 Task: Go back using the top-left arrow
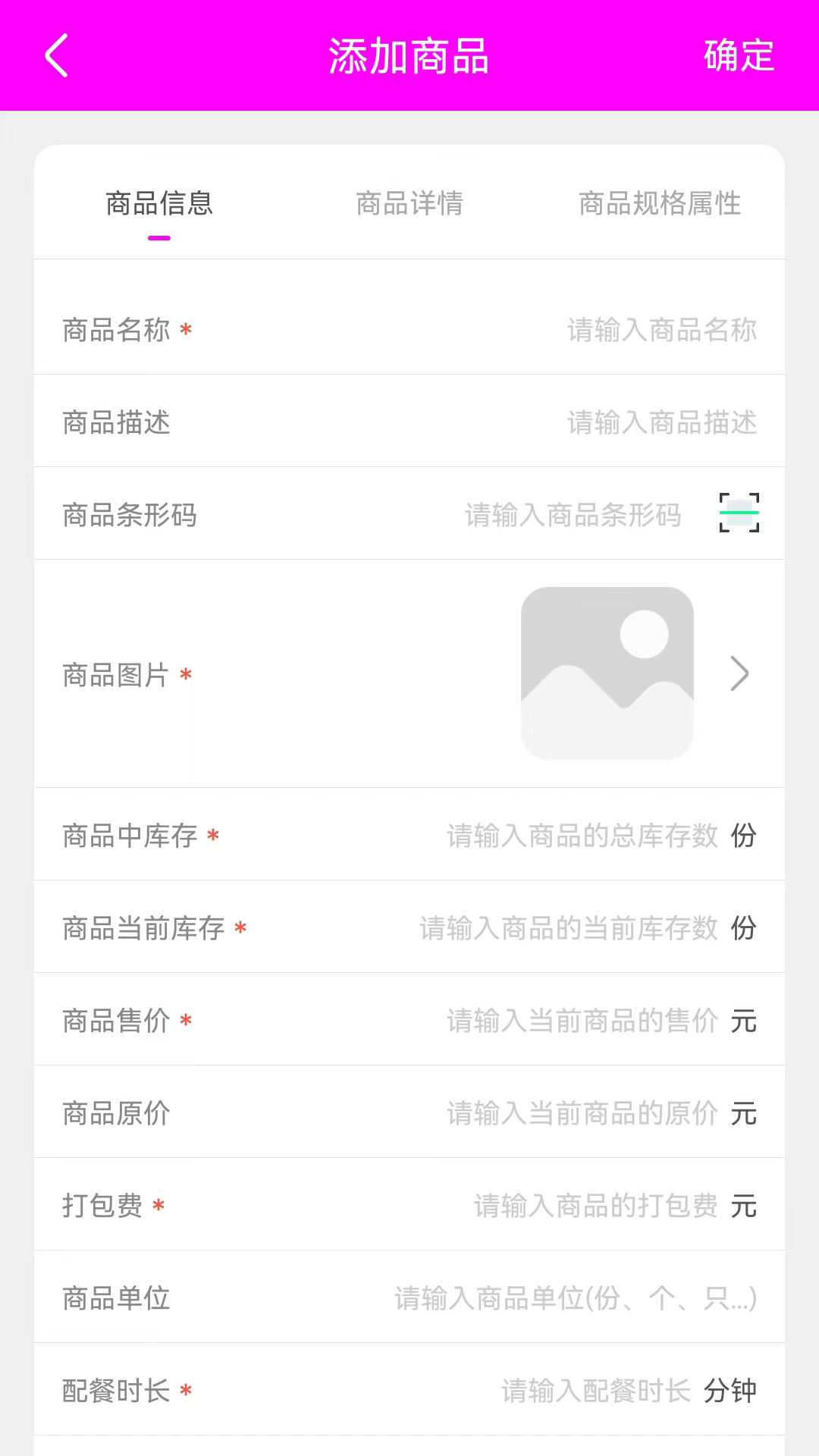(x=57, y=55)
